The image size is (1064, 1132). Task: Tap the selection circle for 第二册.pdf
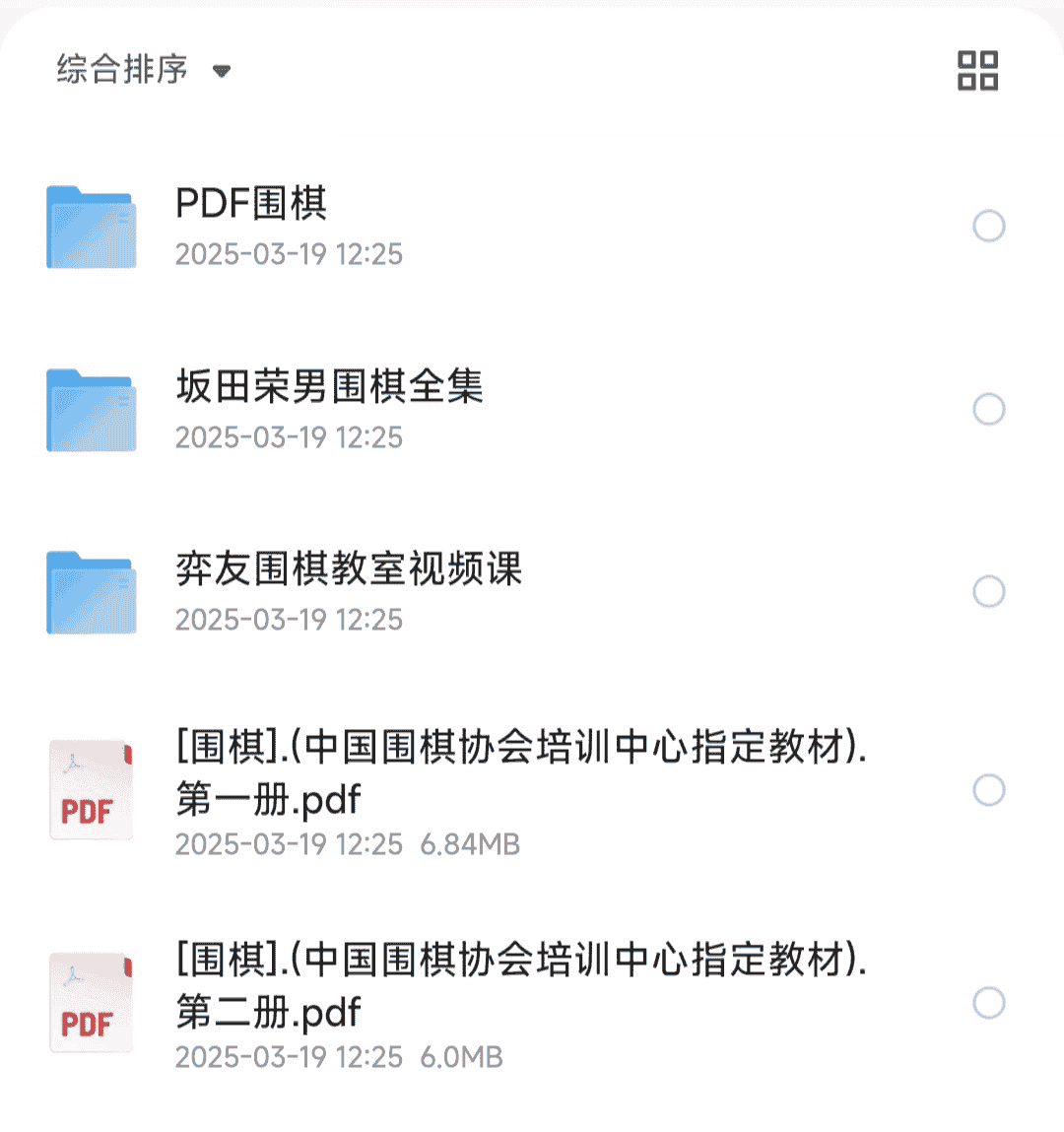point(988,1002)
